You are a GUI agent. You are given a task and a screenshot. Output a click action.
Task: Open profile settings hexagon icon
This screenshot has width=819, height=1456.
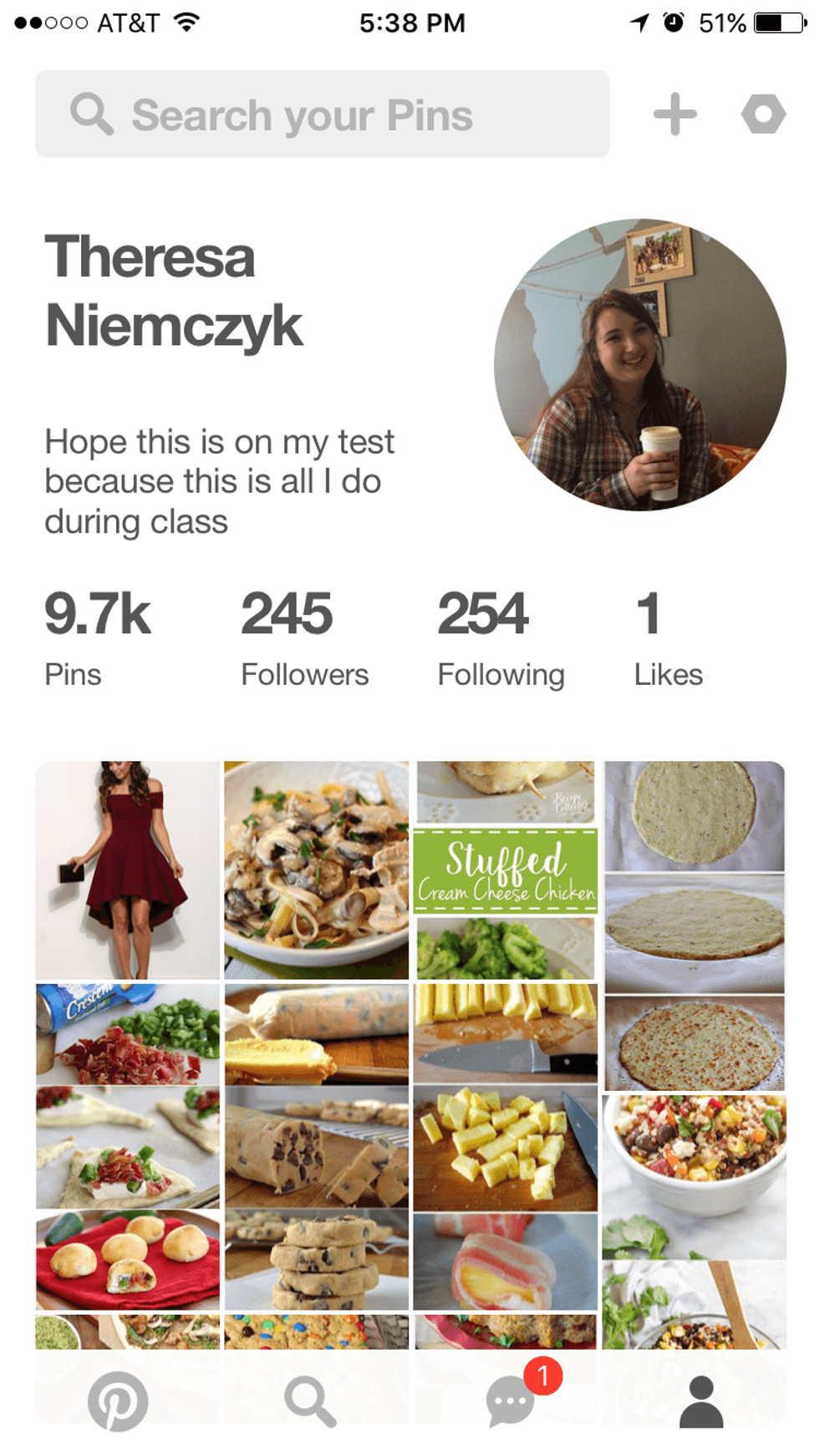[763, 114]
